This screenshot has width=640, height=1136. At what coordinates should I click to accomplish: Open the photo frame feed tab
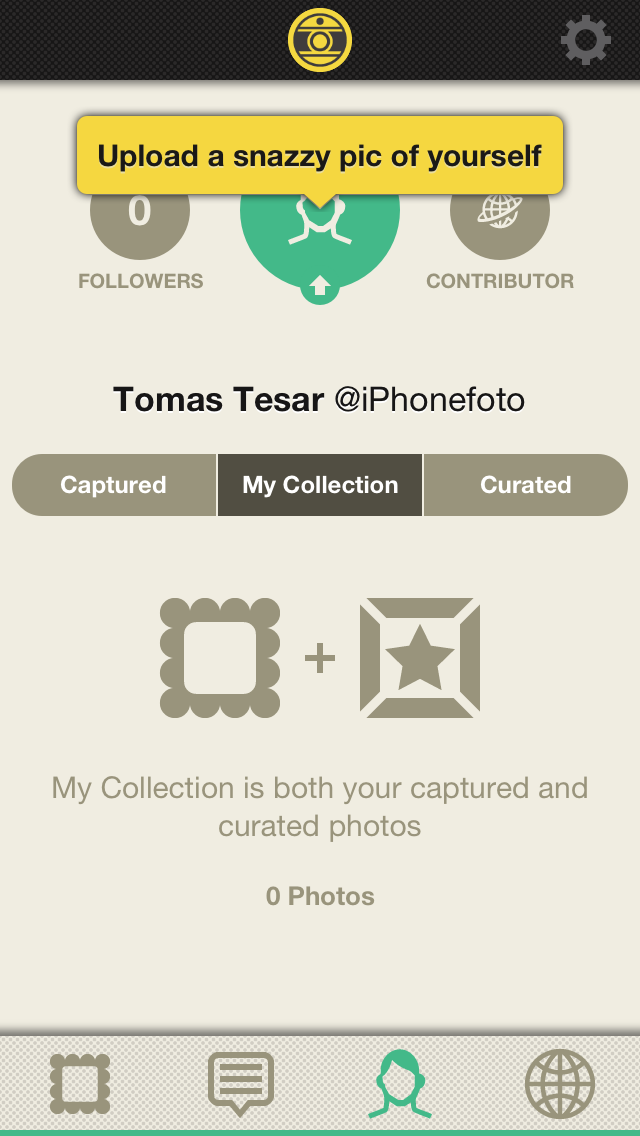tap(80, 1084)
